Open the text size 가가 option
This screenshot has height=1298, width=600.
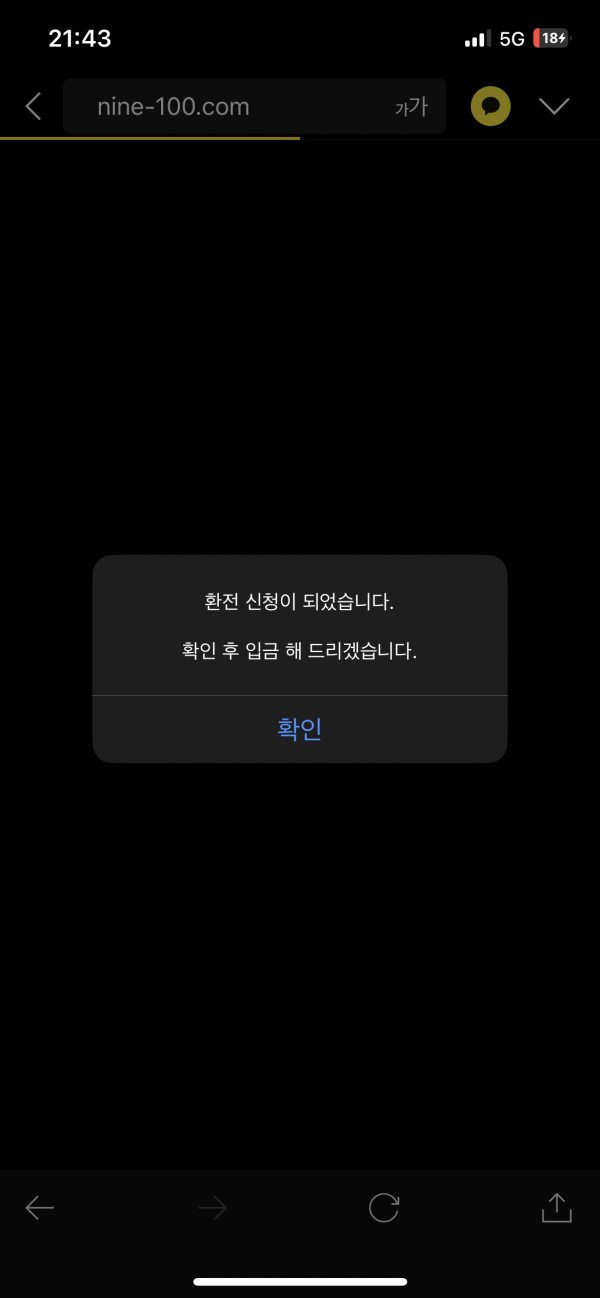[x=411, y=107]
